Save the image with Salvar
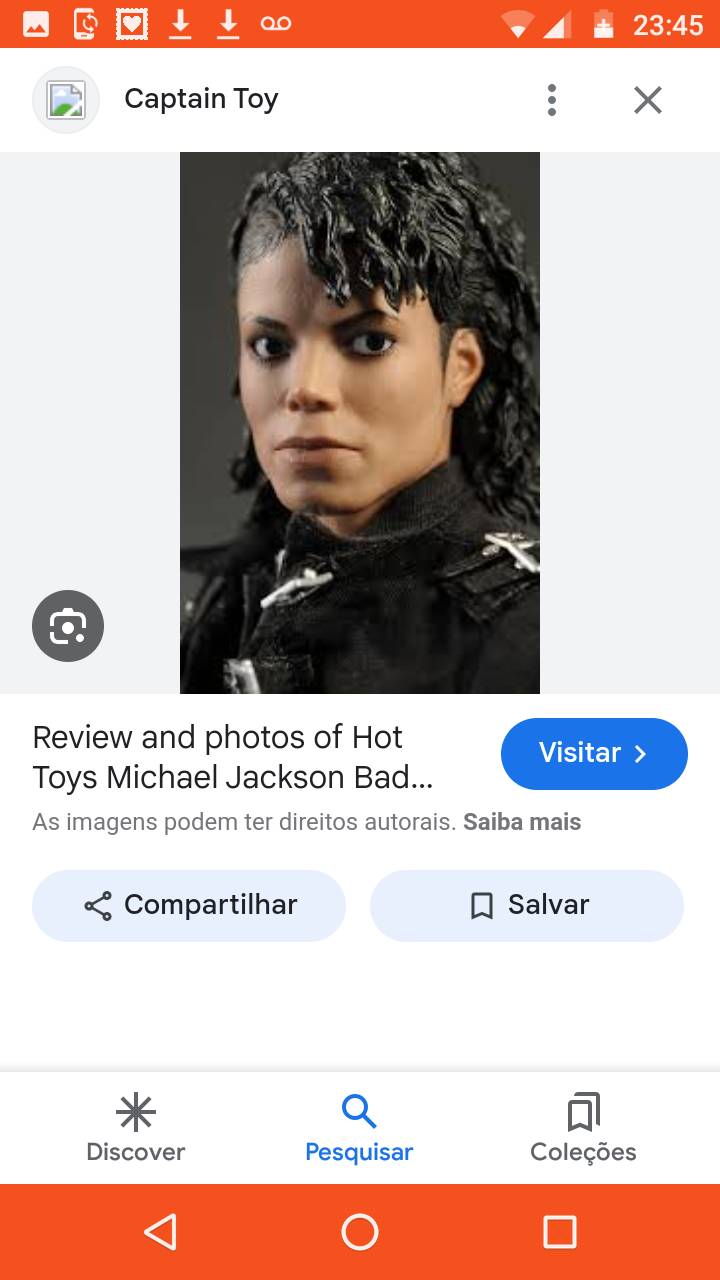This screenshot has width=720, height=1280. click(x=527, y=905)
